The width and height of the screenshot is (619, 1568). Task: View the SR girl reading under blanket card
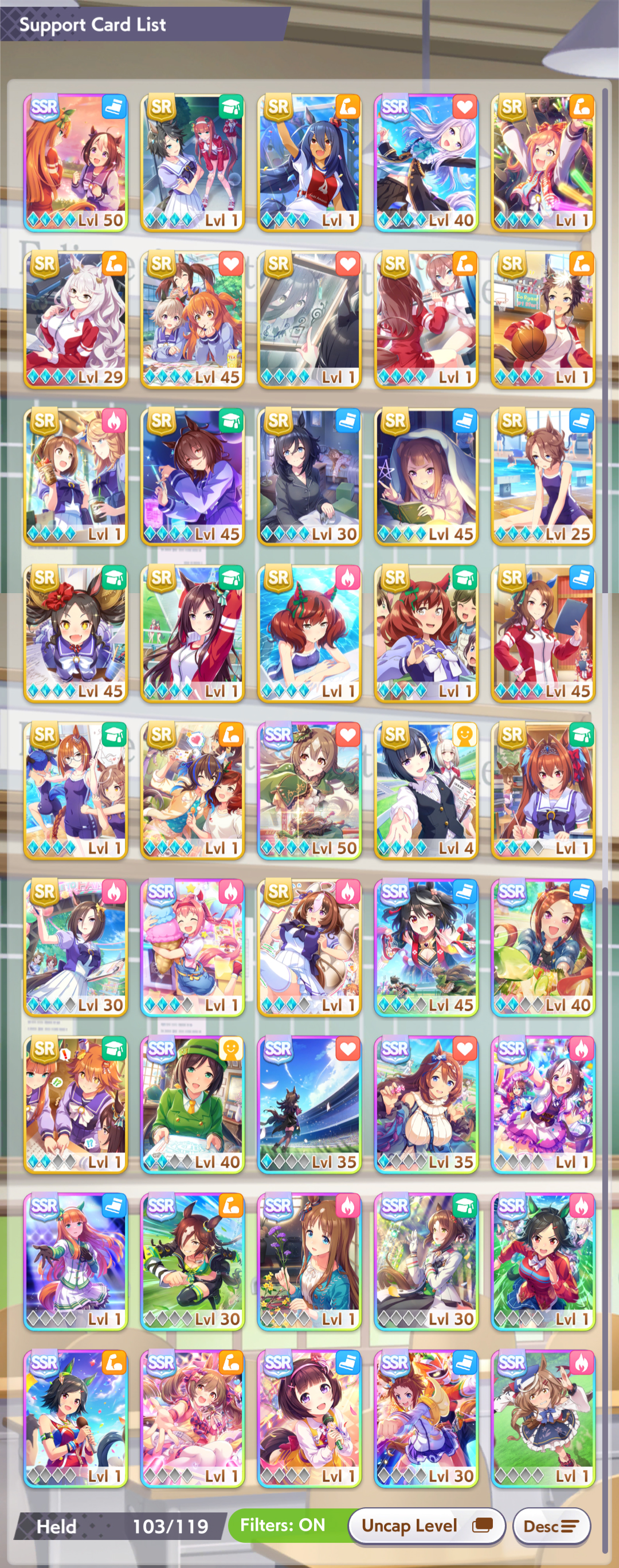click(426, 477)
